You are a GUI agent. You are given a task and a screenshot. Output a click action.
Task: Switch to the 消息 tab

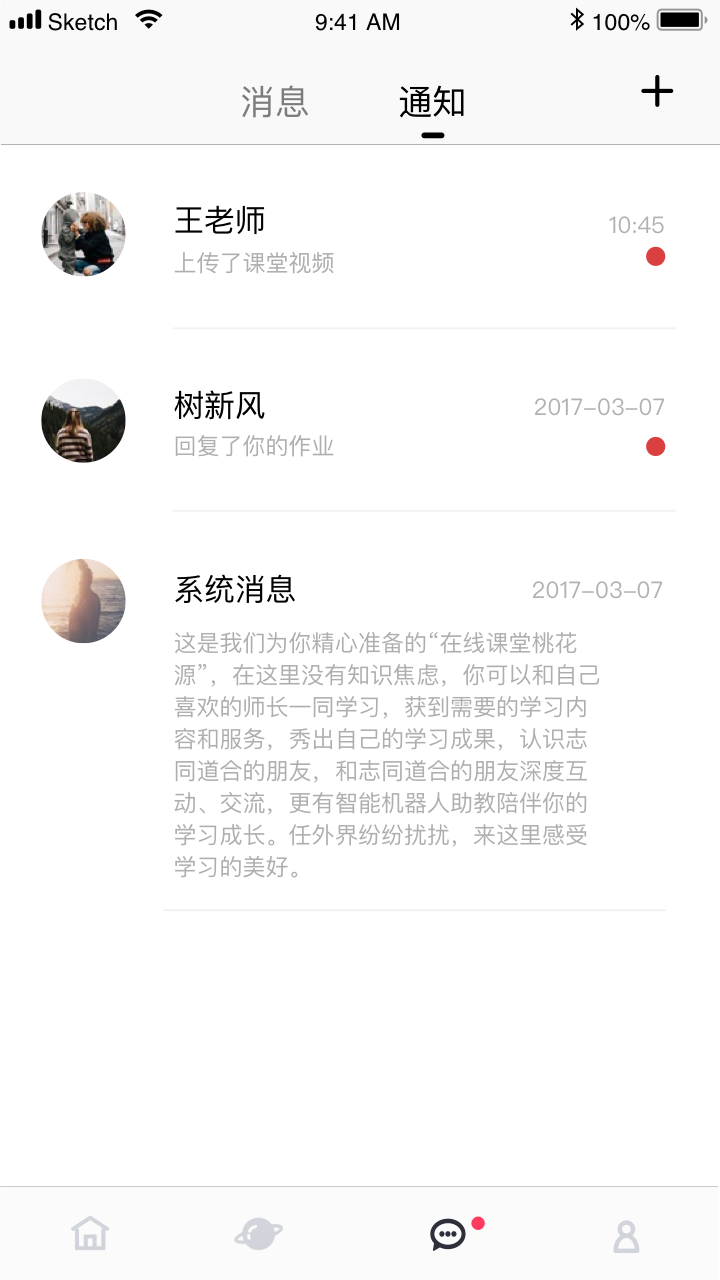tap(275, 102)
